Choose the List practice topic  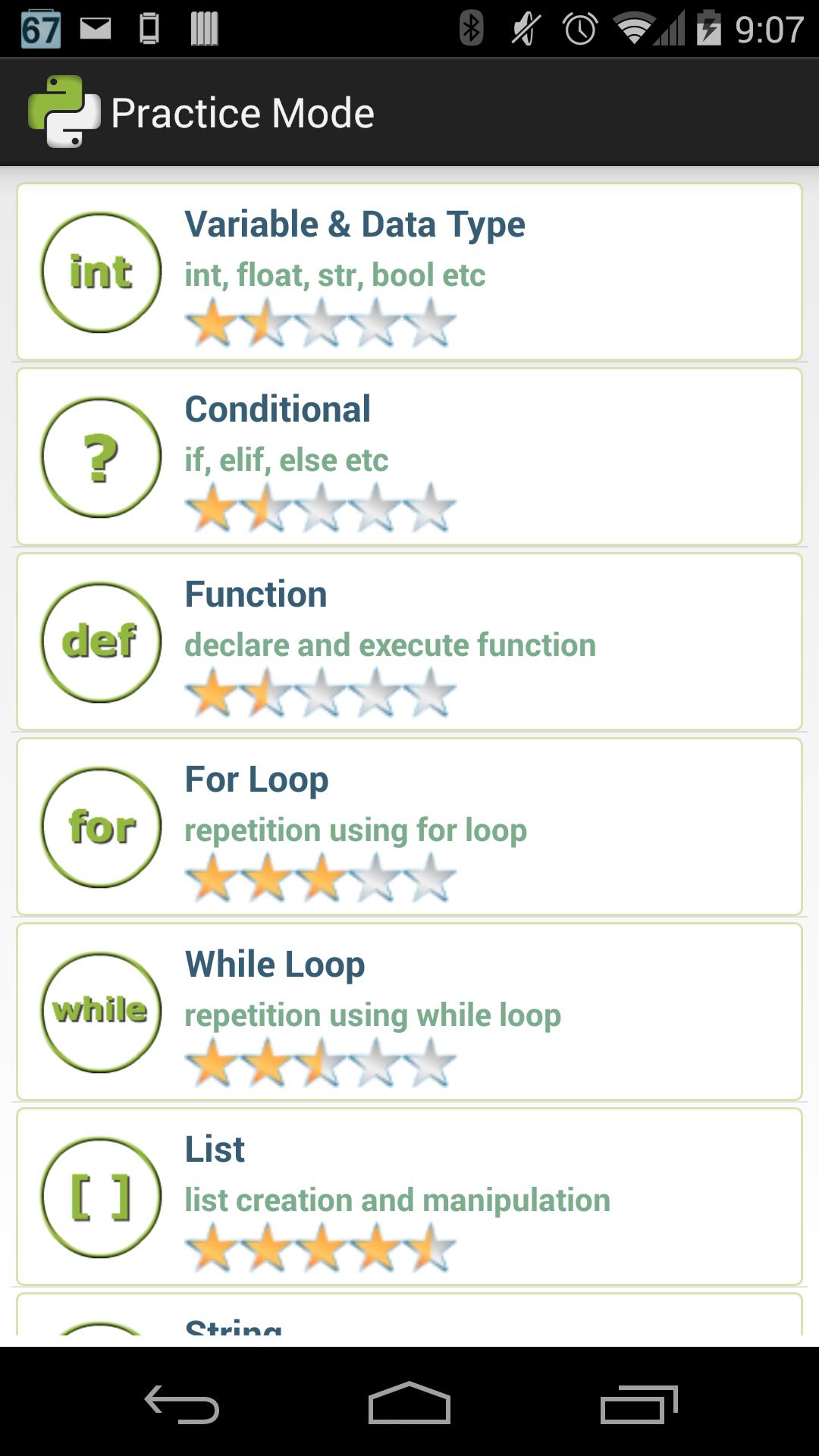[409, 1197]
